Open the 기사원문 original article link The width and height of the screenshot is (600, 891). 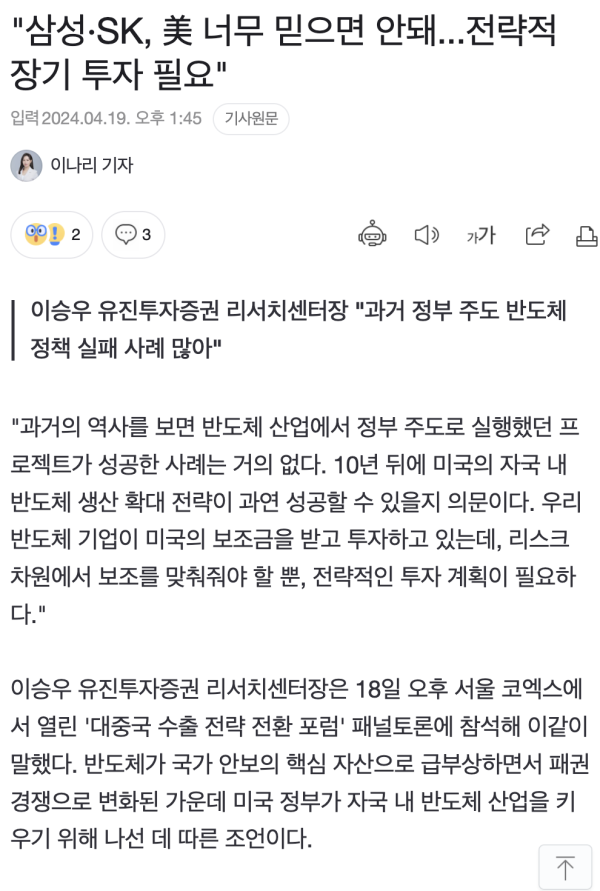coord(251,119)
